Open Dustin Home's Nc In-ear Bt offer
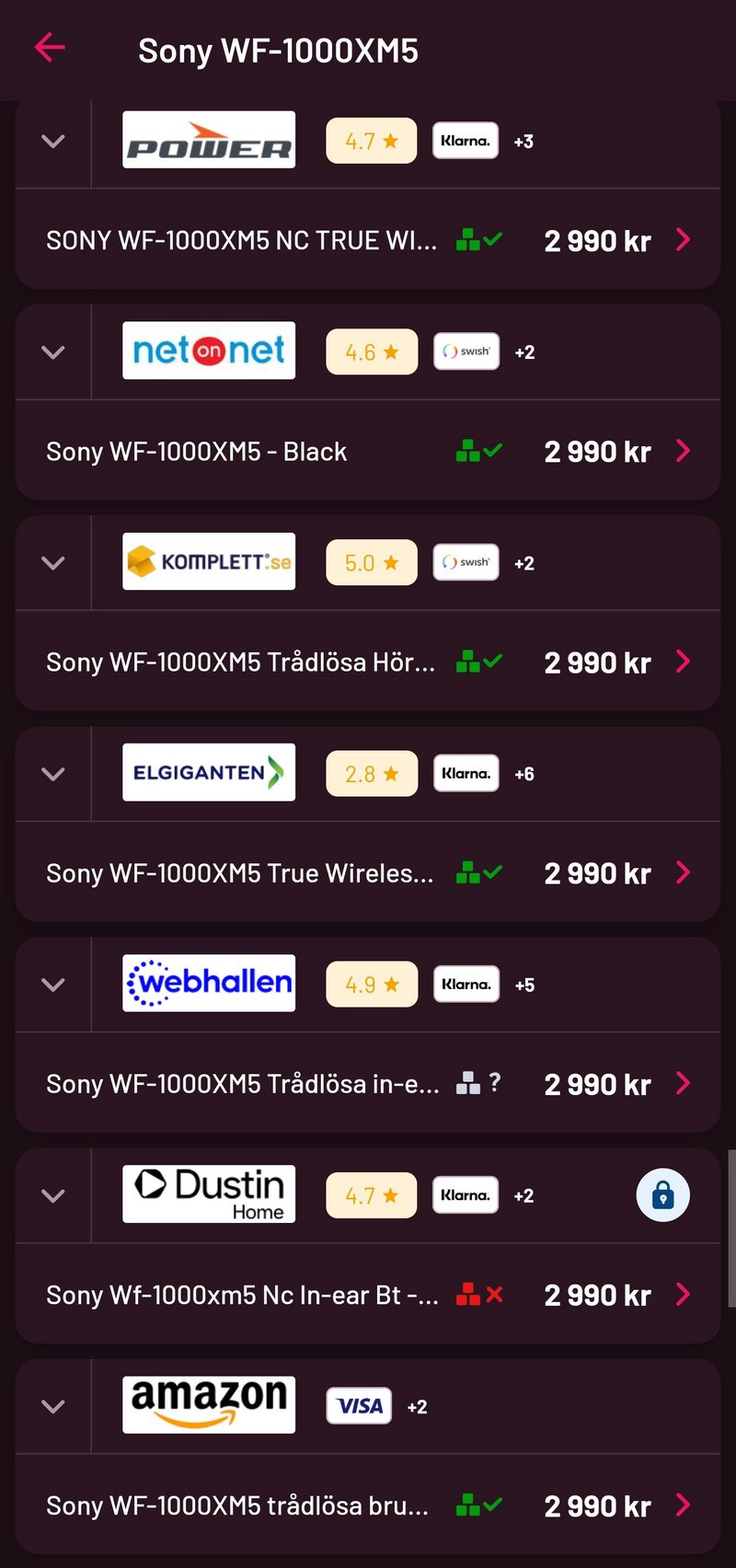Viewport: 736px width, 1568px height. click(368, 1295)
